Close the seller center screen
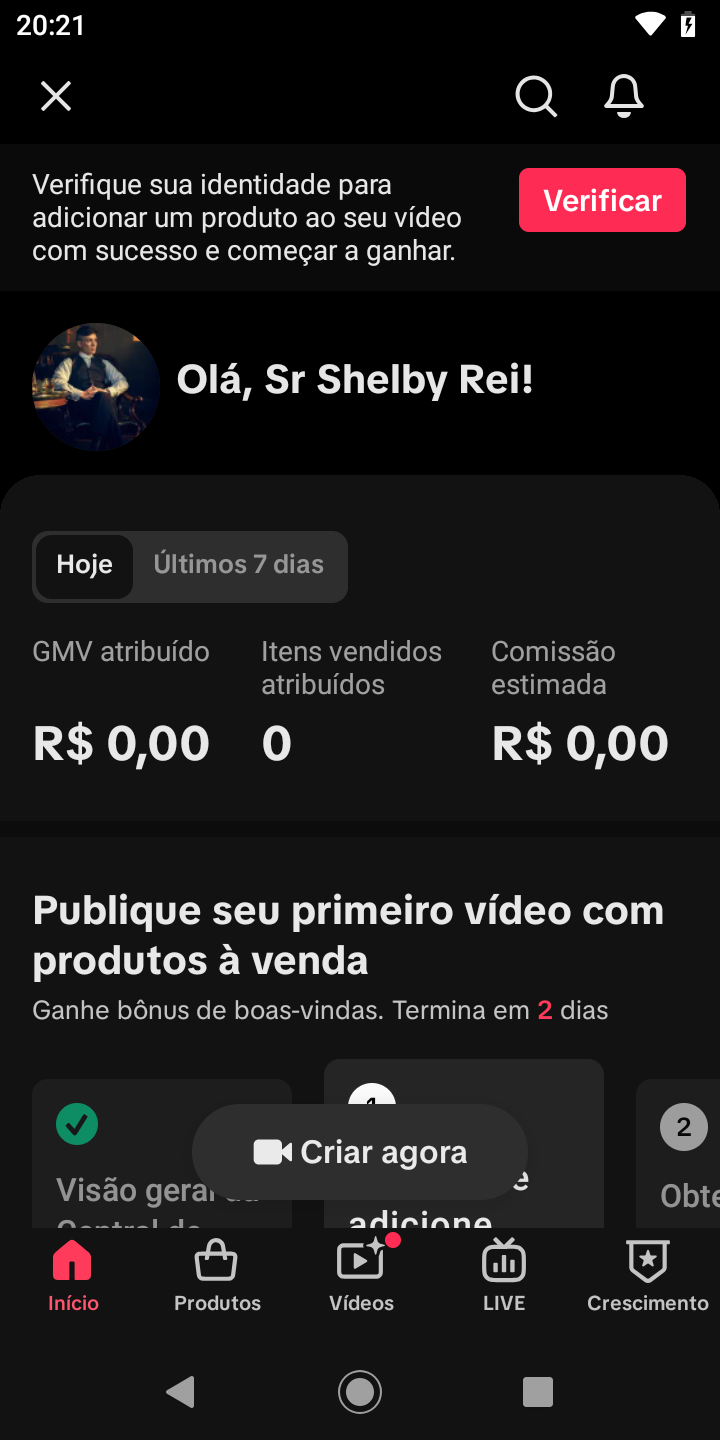The image size is (720, 1440). pyautogui.click(x=56, y=96)
